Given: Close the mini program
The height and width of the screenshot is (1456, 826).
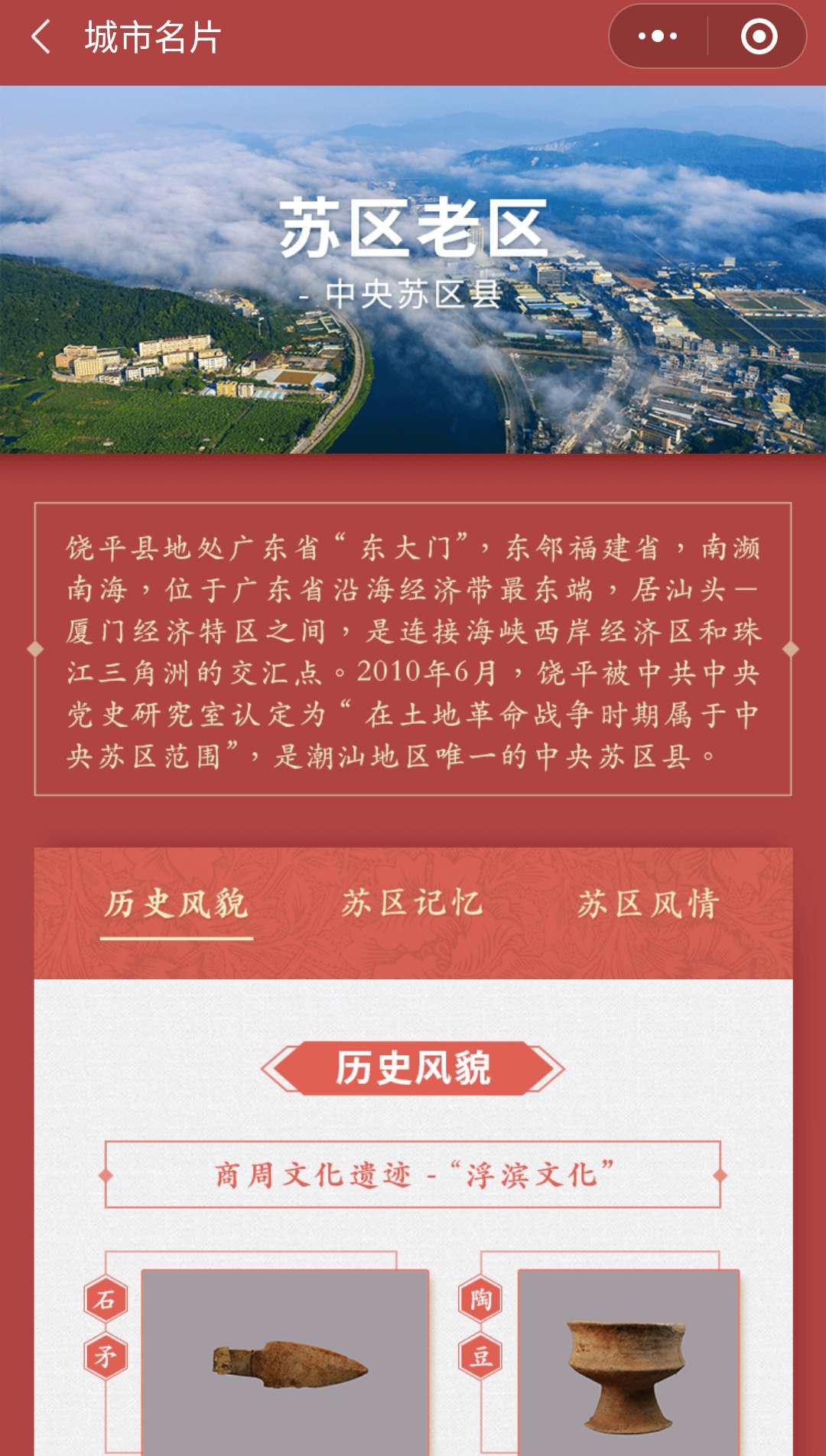Looking at the screenshot, I should (x=759, y=37).
